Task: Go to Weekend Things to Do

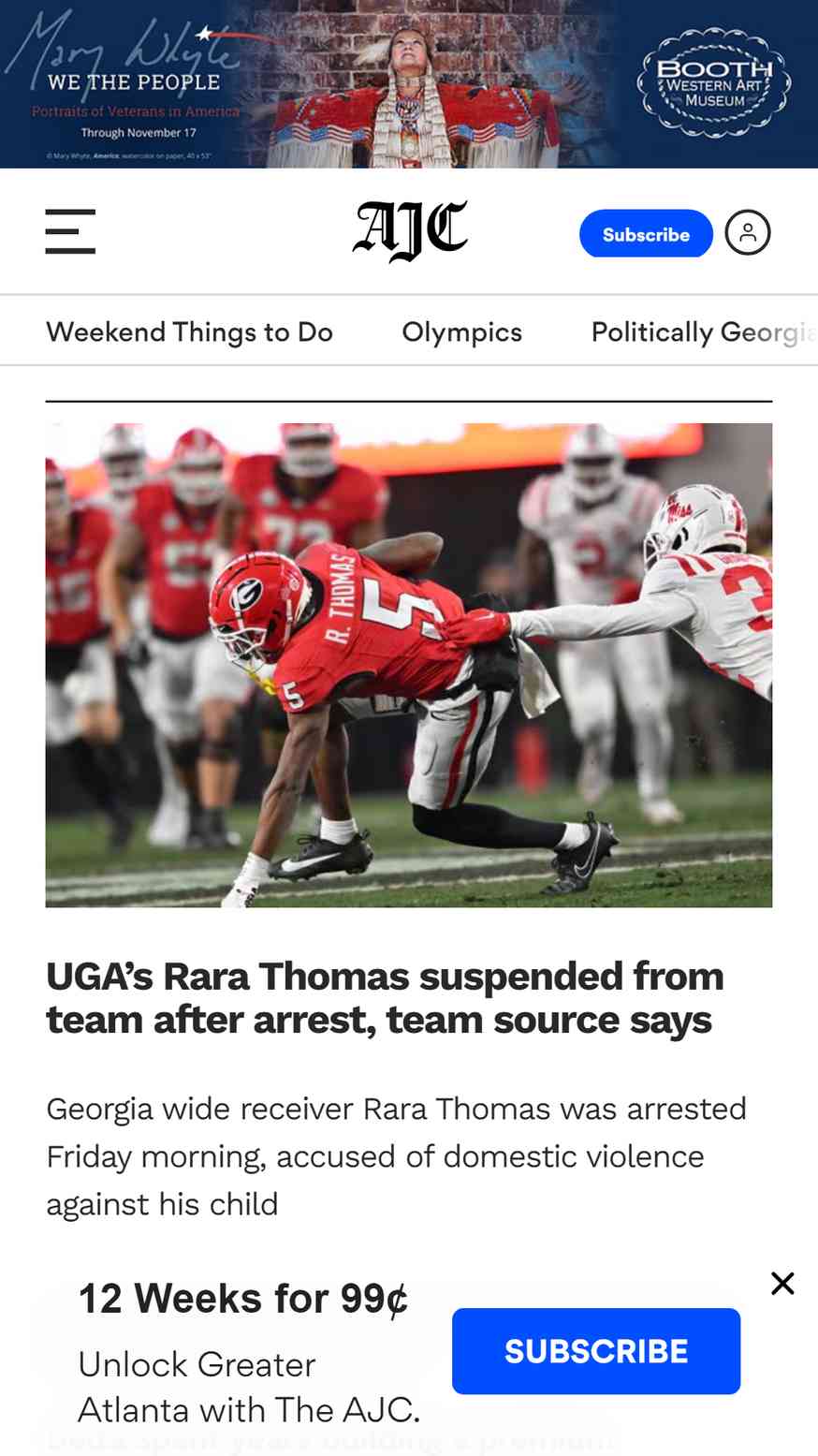Action: coord(189,331)
